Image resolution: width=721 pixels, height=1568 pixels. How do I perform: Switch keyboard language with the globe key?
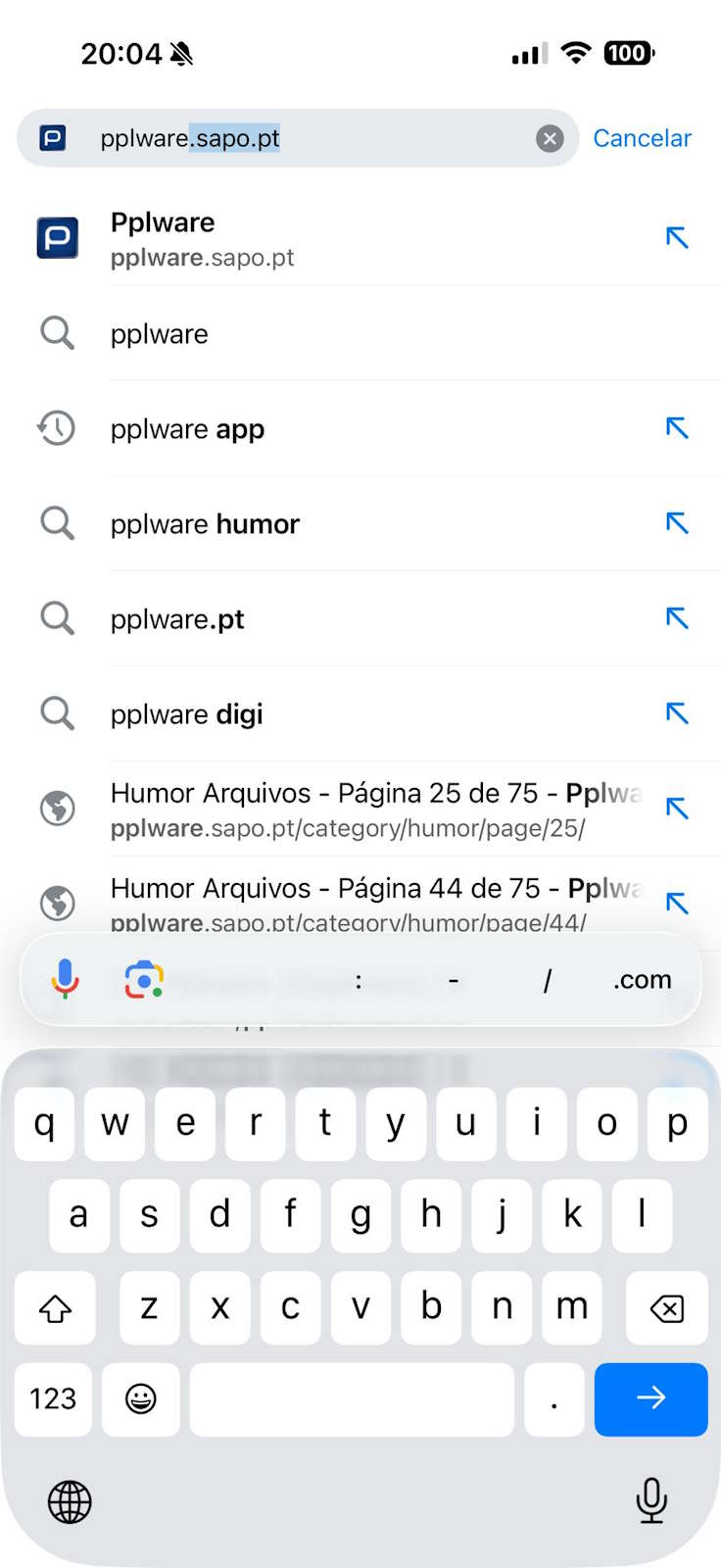[x=70, y=1500]
